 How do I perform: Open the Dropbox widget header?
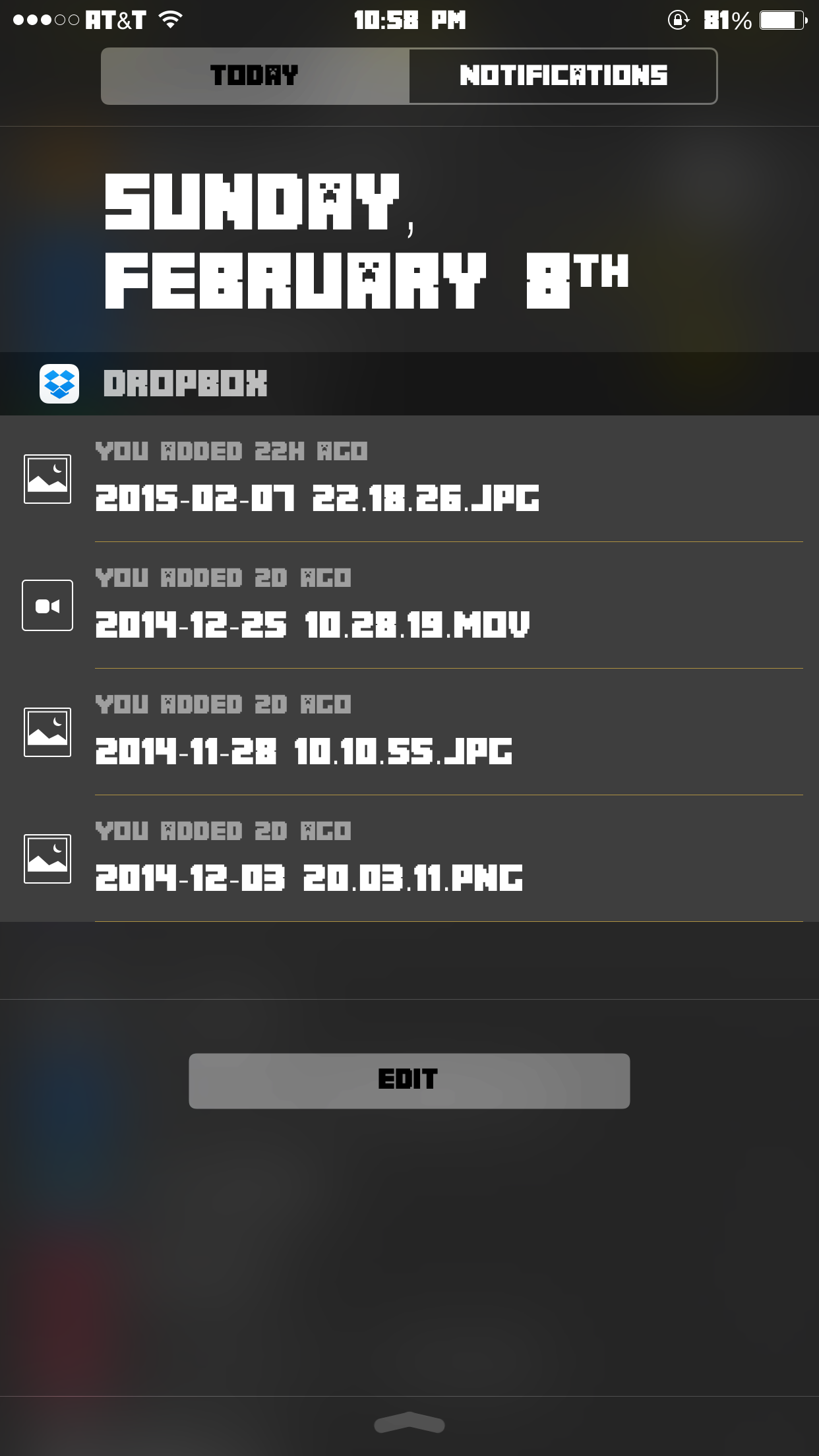click(185, 384)
